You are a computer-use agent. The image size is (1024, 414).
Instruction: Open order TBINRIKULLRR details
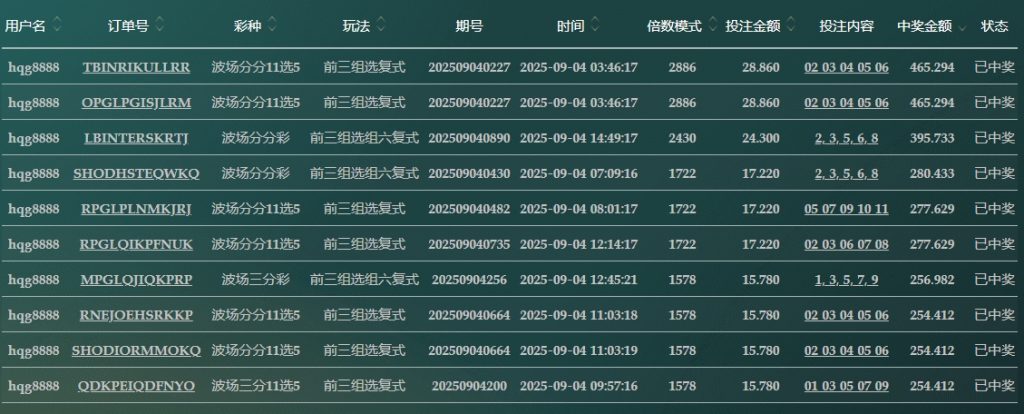tap(136, 67)
